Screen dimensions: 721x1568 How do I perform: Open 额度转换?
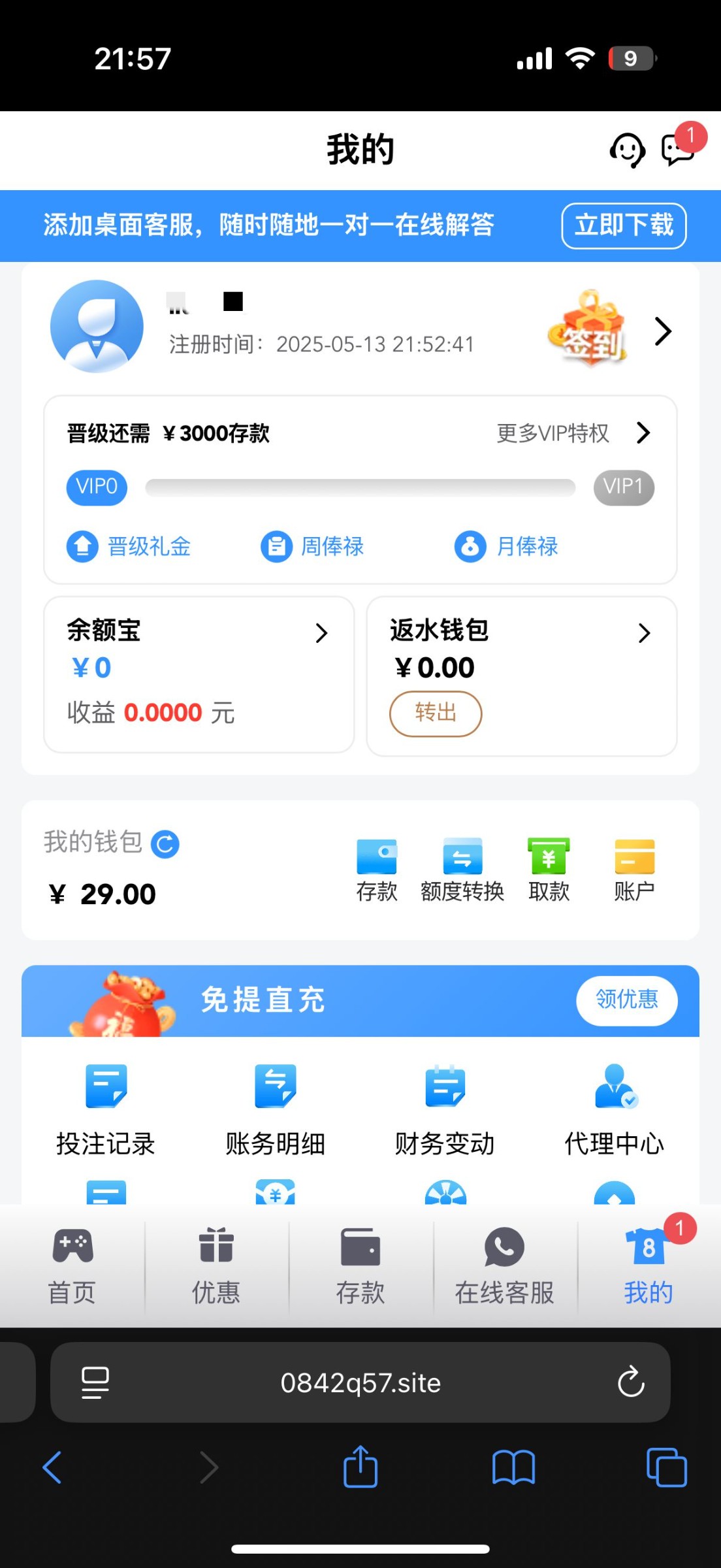pyautogui.click(x=462, y=870)
